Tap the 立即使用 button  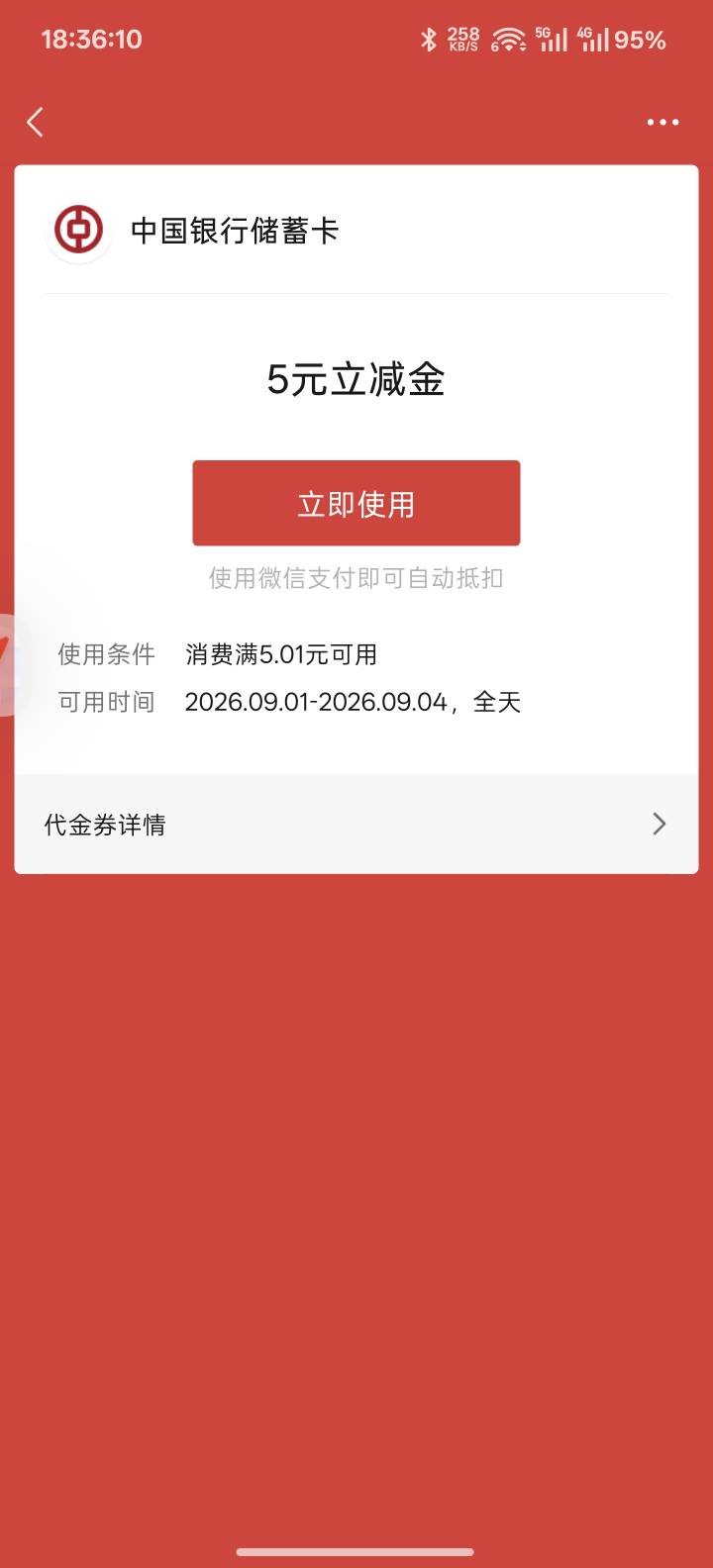(356, 503)
